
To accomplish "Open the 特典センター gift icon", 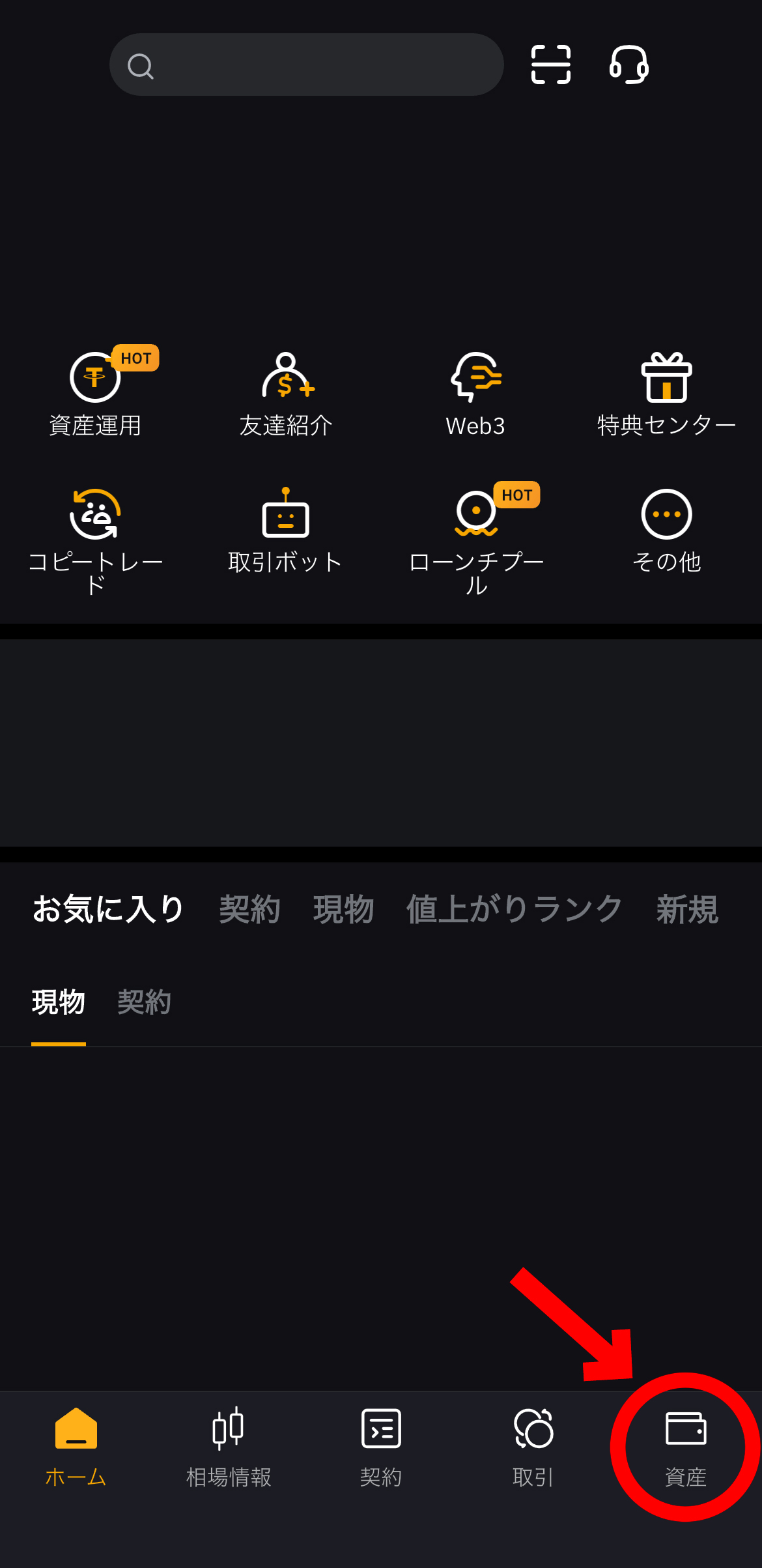I will coord(666,391).
